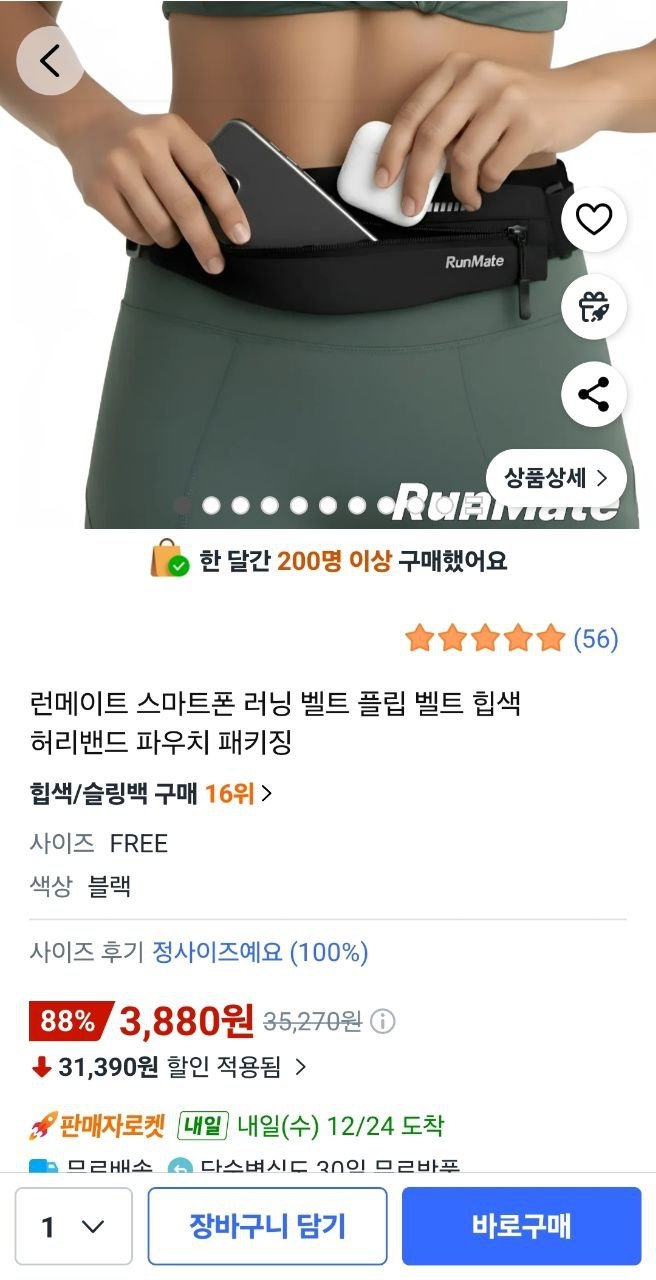The height and width of the screenshot is (1280, 656).
Task: Buy now with 바로구매
Action: click(x=521, y=1226)
